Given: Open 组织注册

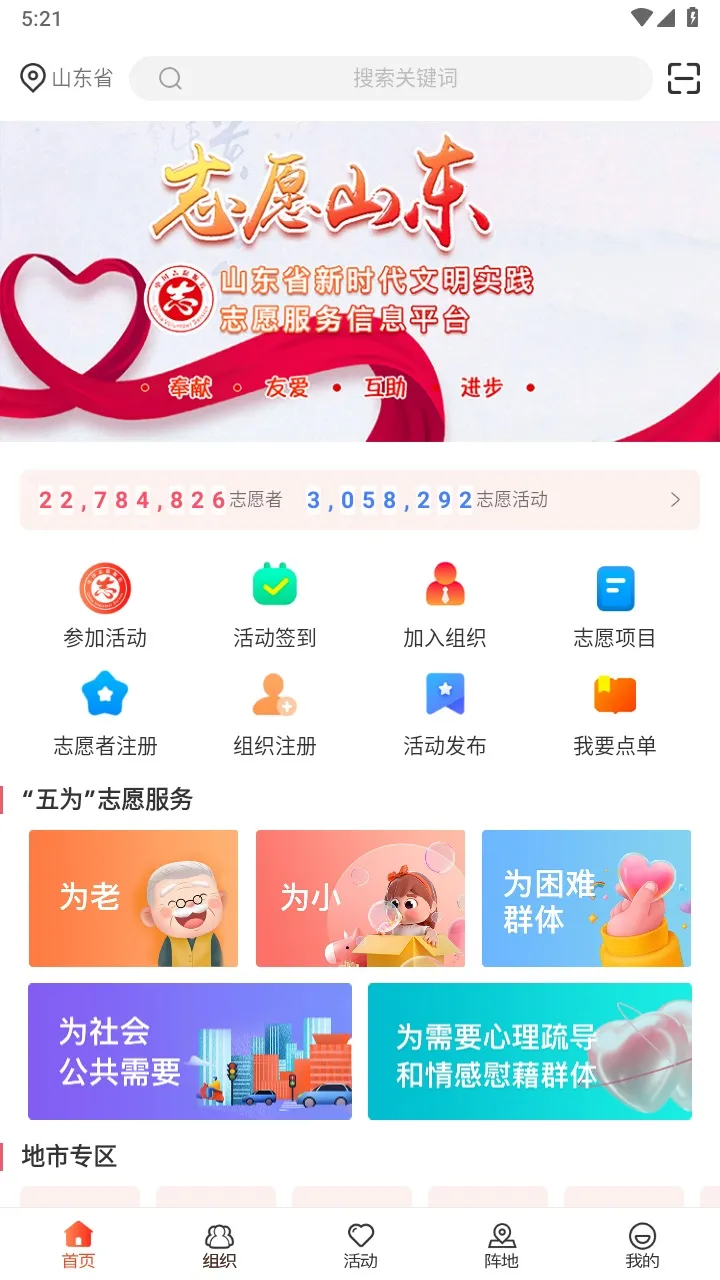Looking at the screenshot, I should [275, 713].
